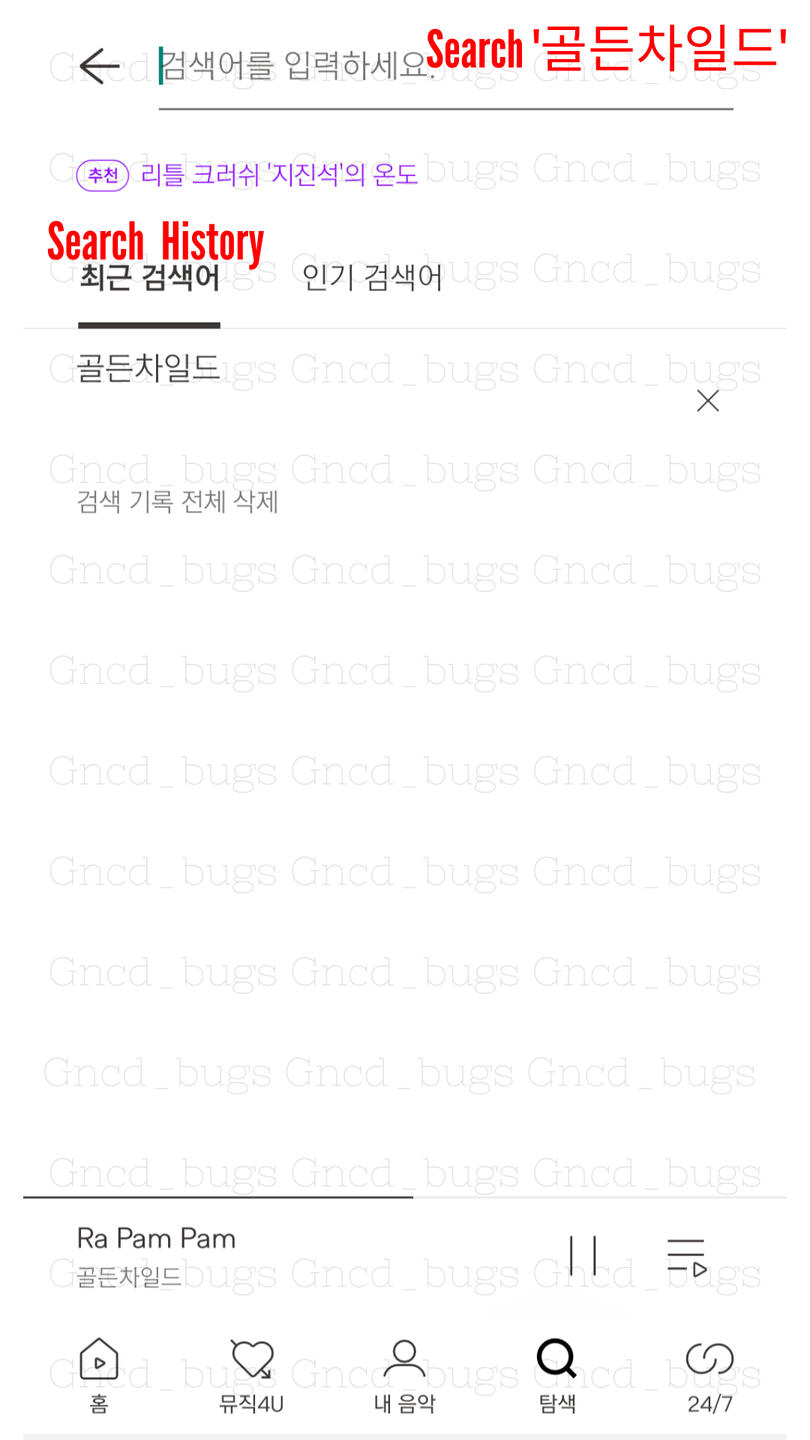Switch to the 인기 검색어 tab
The width and height of the screenshot is (810, 1440).
372,277
